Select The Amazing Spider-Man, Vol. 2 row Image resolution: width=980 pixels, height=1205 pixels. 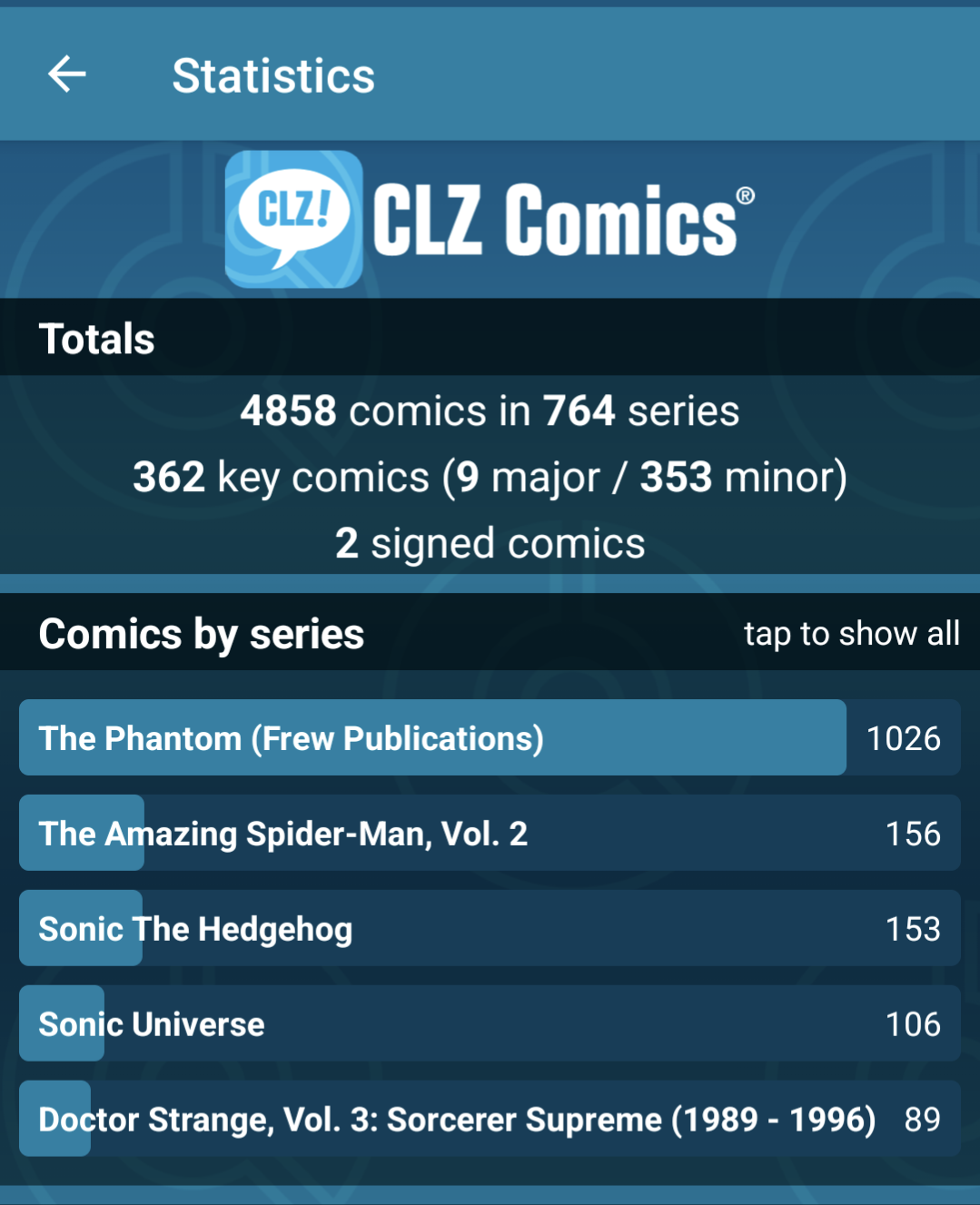[x=490, y=833]
